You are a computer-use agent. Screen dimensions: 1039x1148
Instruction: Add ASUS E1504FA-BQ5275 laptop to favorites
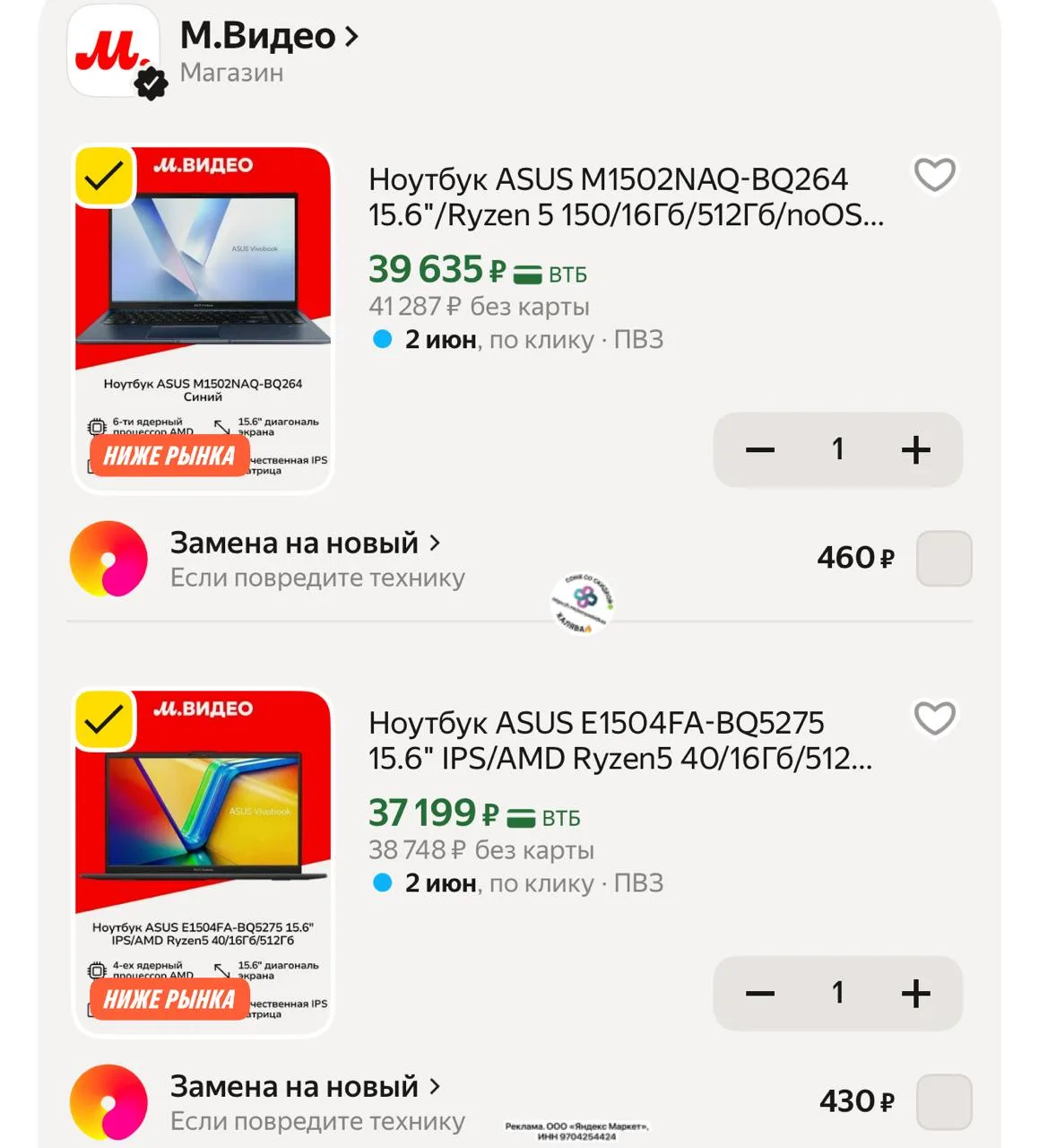[x=934, y=717]
